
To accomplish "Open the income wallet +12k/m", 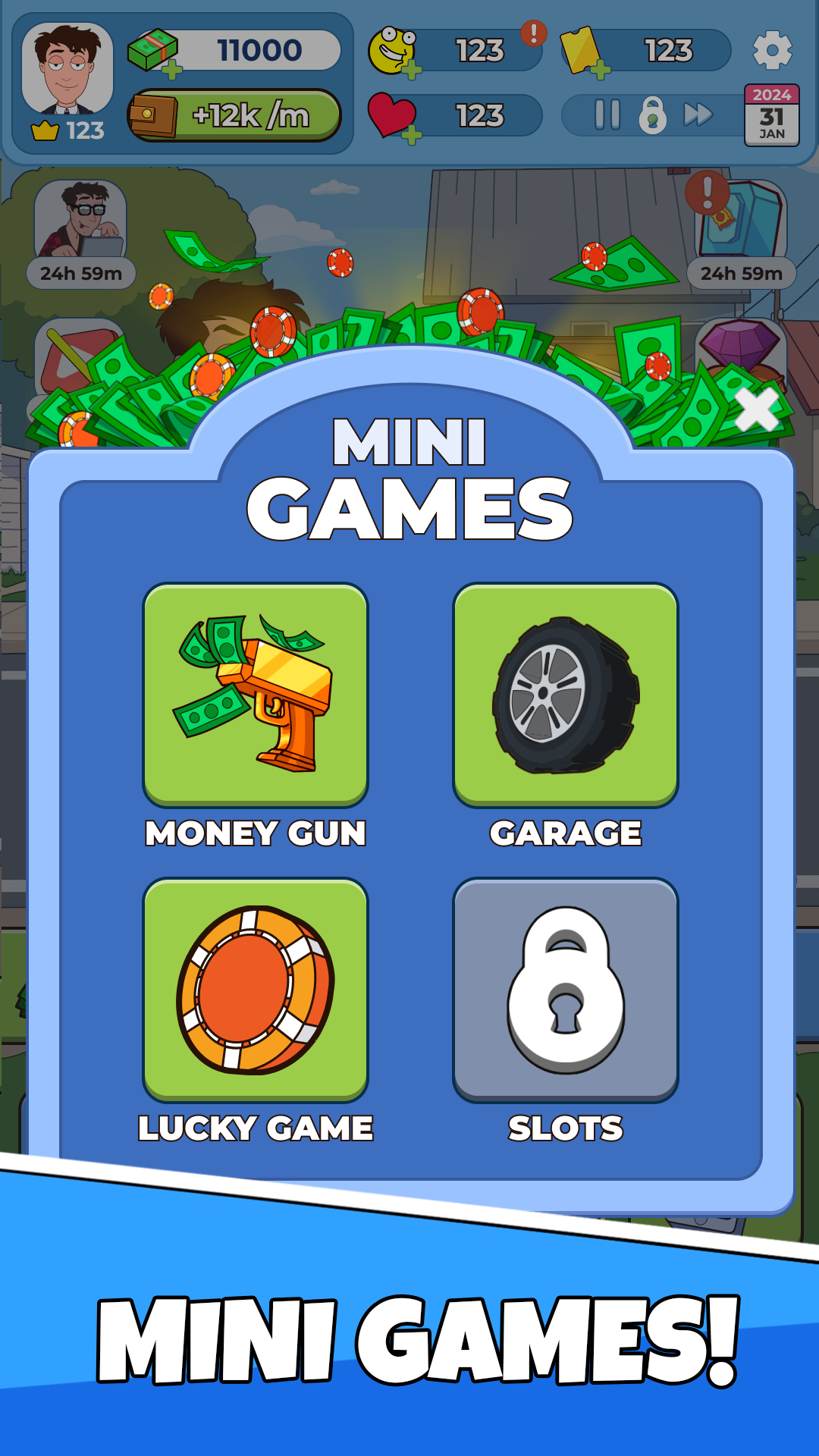I will pos(234,115).
